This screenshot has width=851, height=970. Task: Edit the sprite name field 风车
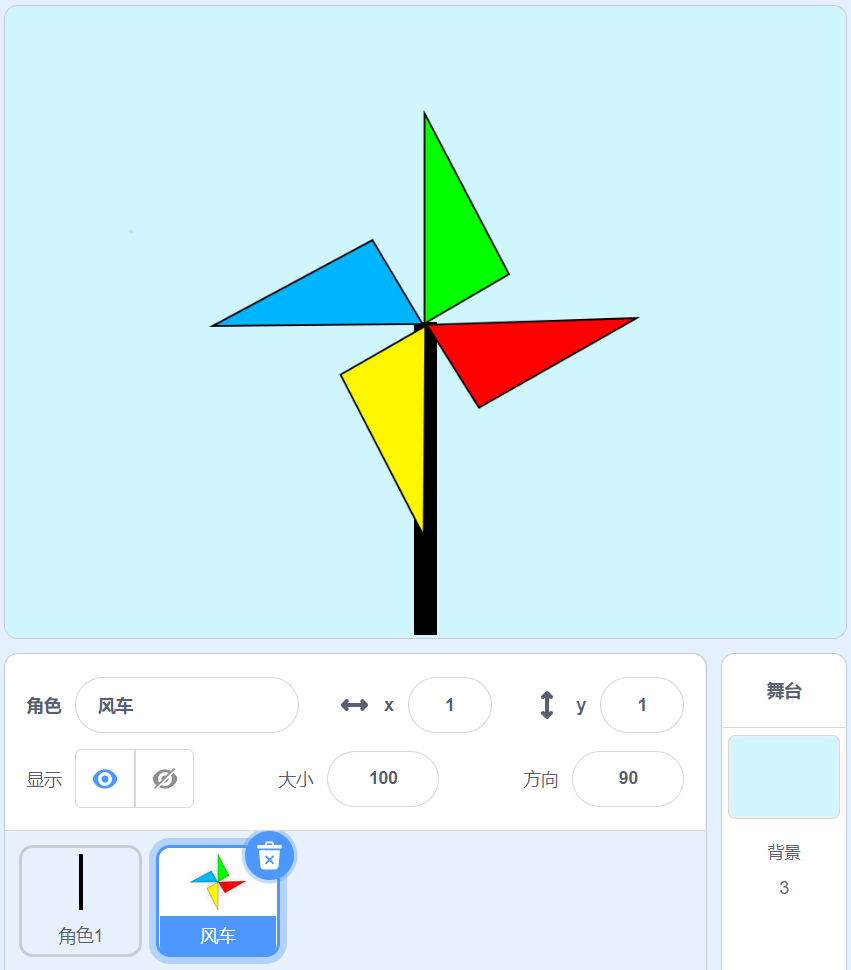(187, 705)
